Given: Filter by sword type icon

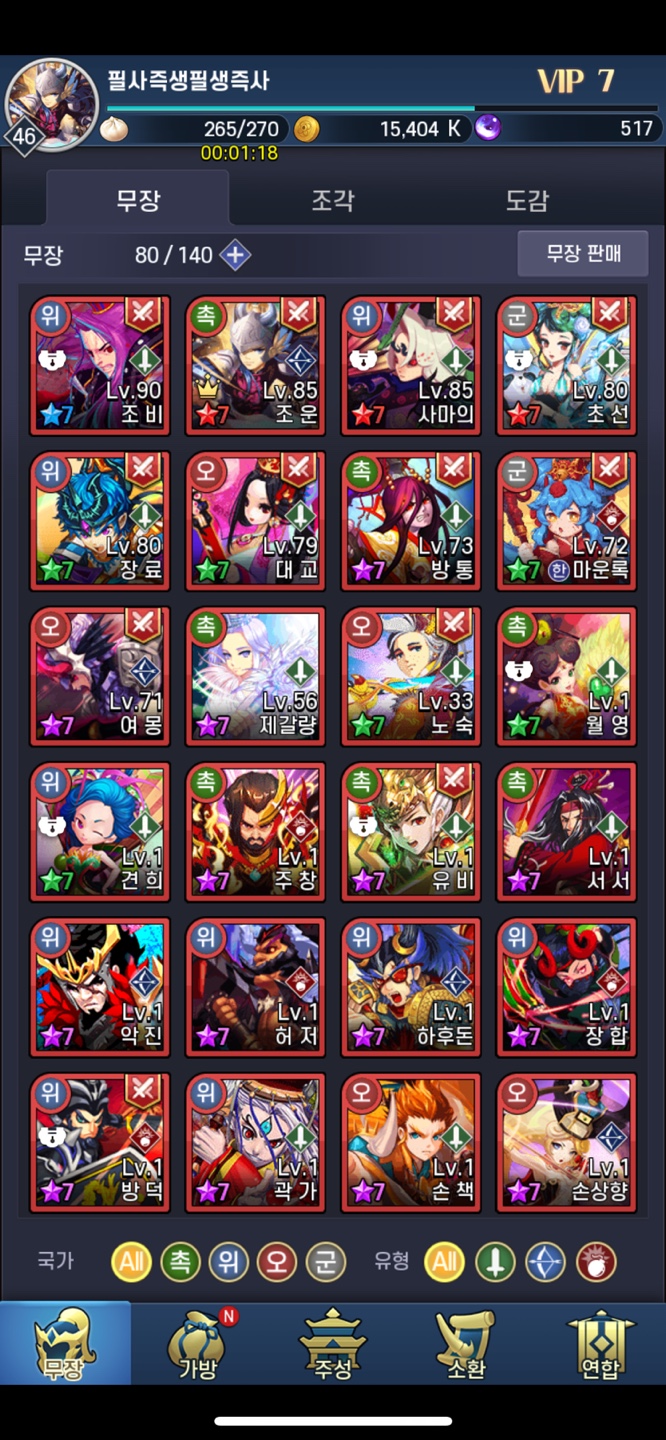Looking at the screenshot, I should tap(494, 1262).
